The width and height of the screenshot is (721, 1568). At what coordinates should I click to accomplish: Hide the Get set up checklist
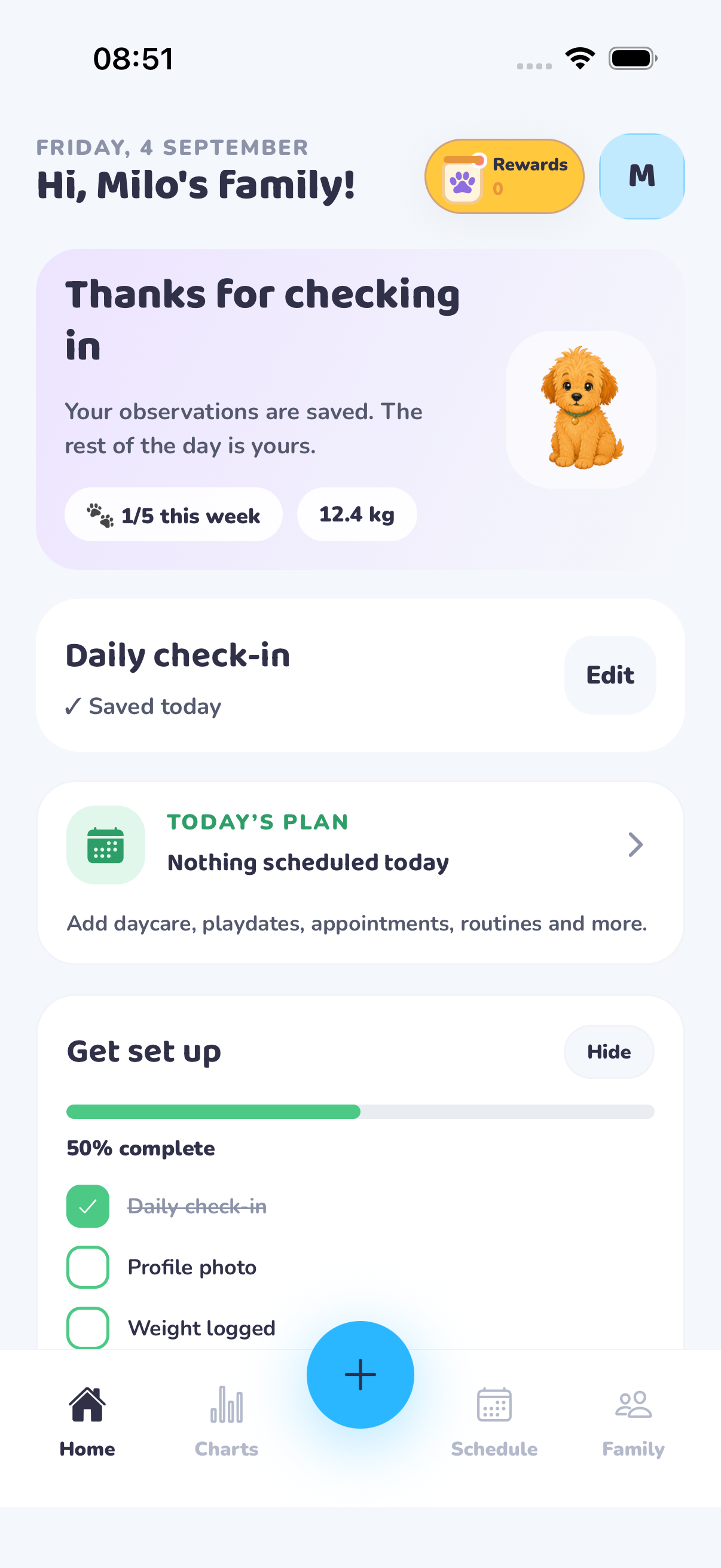(x=609, y=1052)
